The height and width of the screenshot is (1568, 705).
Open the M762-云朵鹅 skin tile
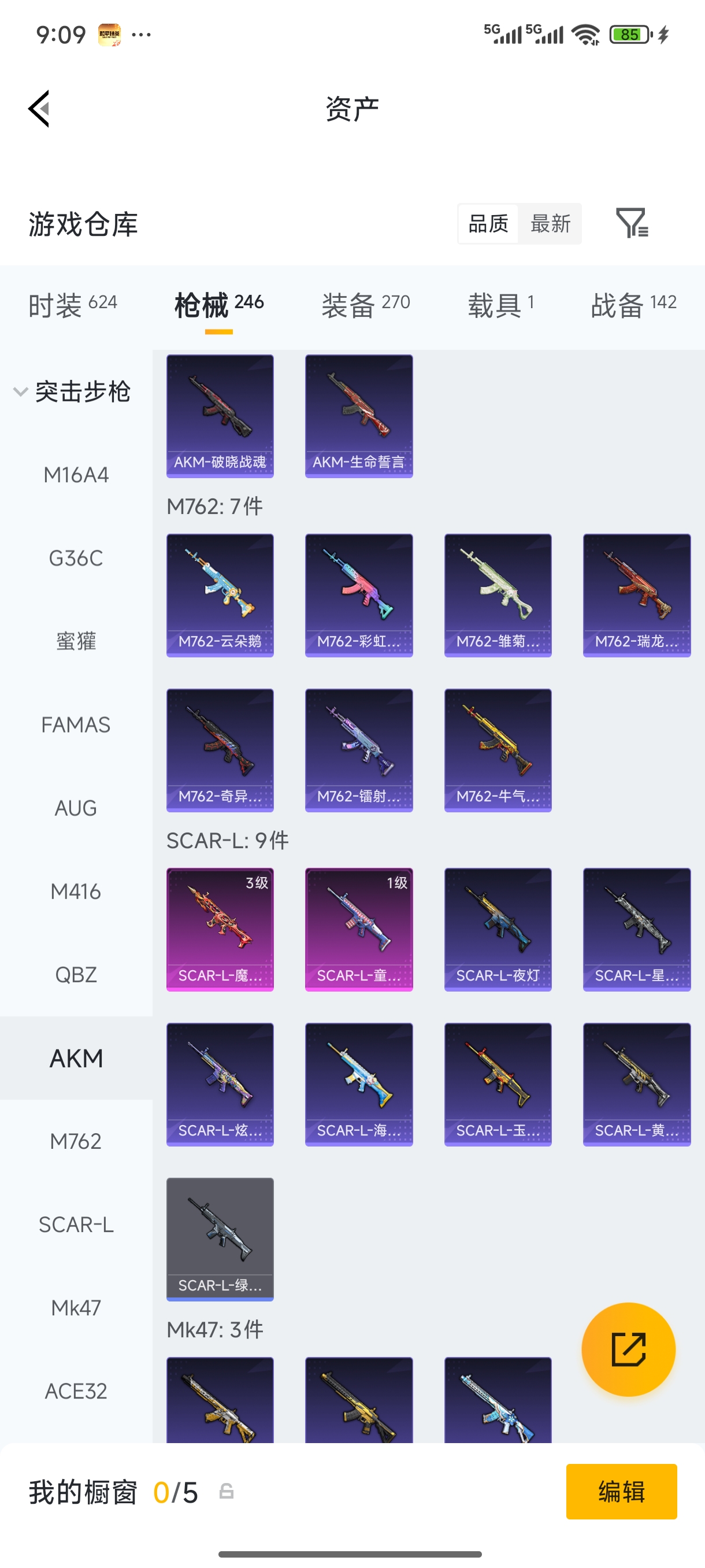pyautogui.click(x=220, y=596)
